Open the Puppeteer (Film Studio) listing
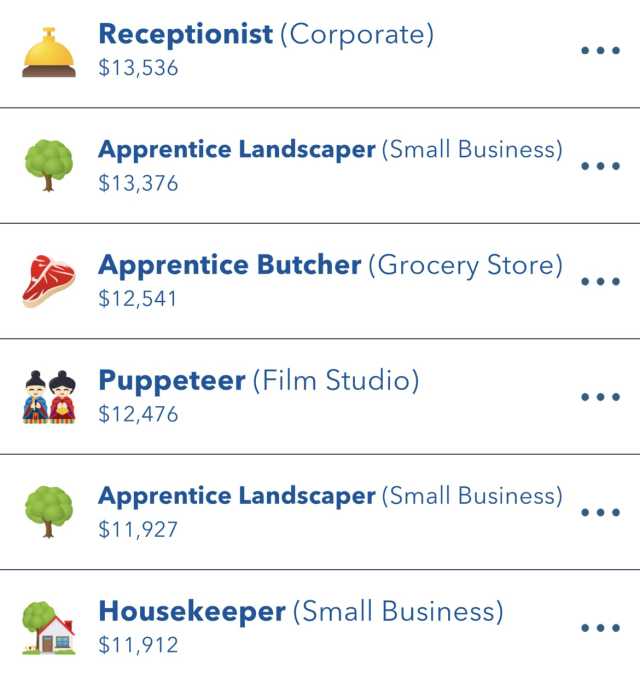Viewport: 640px width, 678px height. [x=259, y=395]
